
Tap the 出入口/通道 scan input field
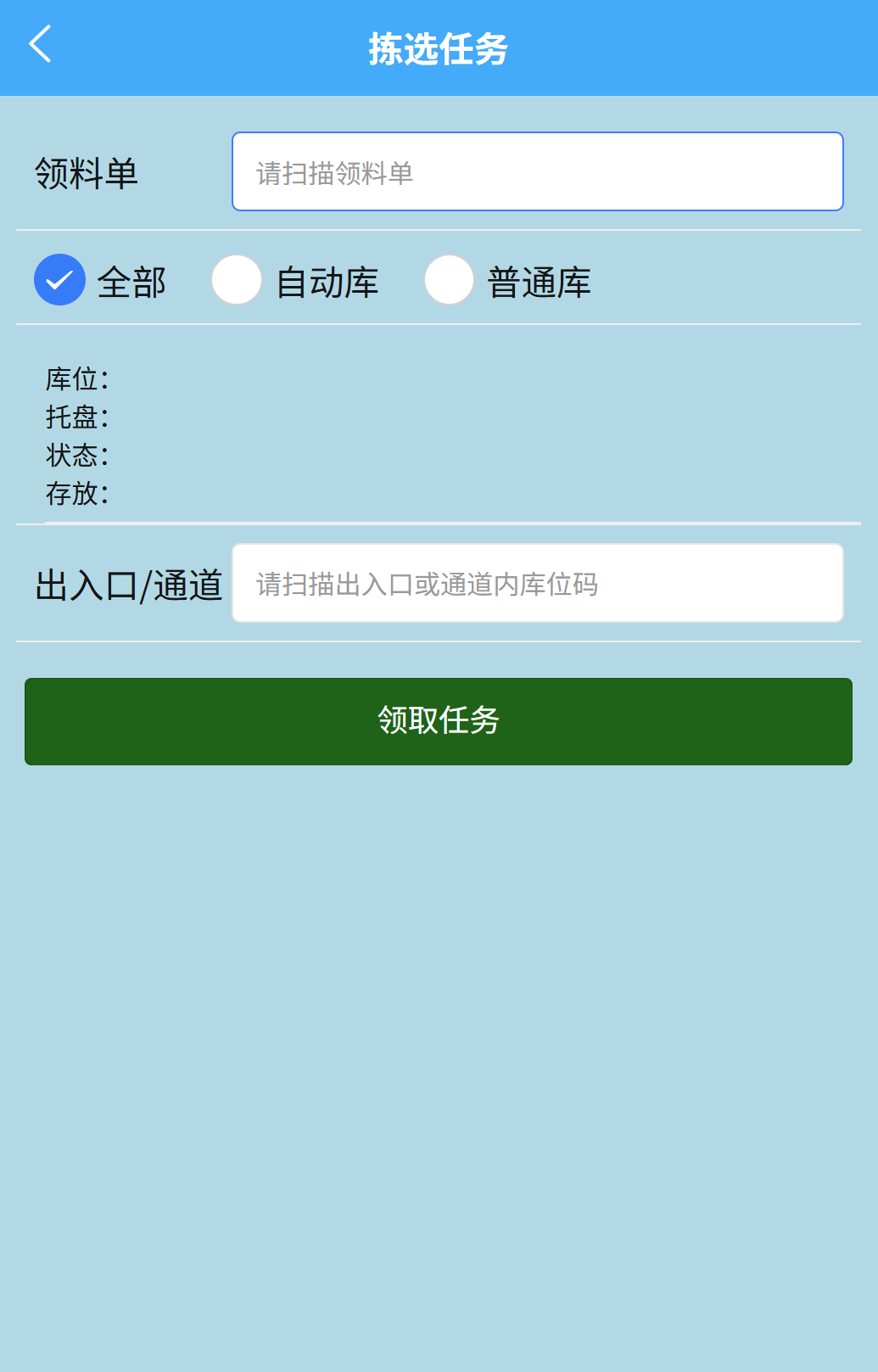coord(537,584)
